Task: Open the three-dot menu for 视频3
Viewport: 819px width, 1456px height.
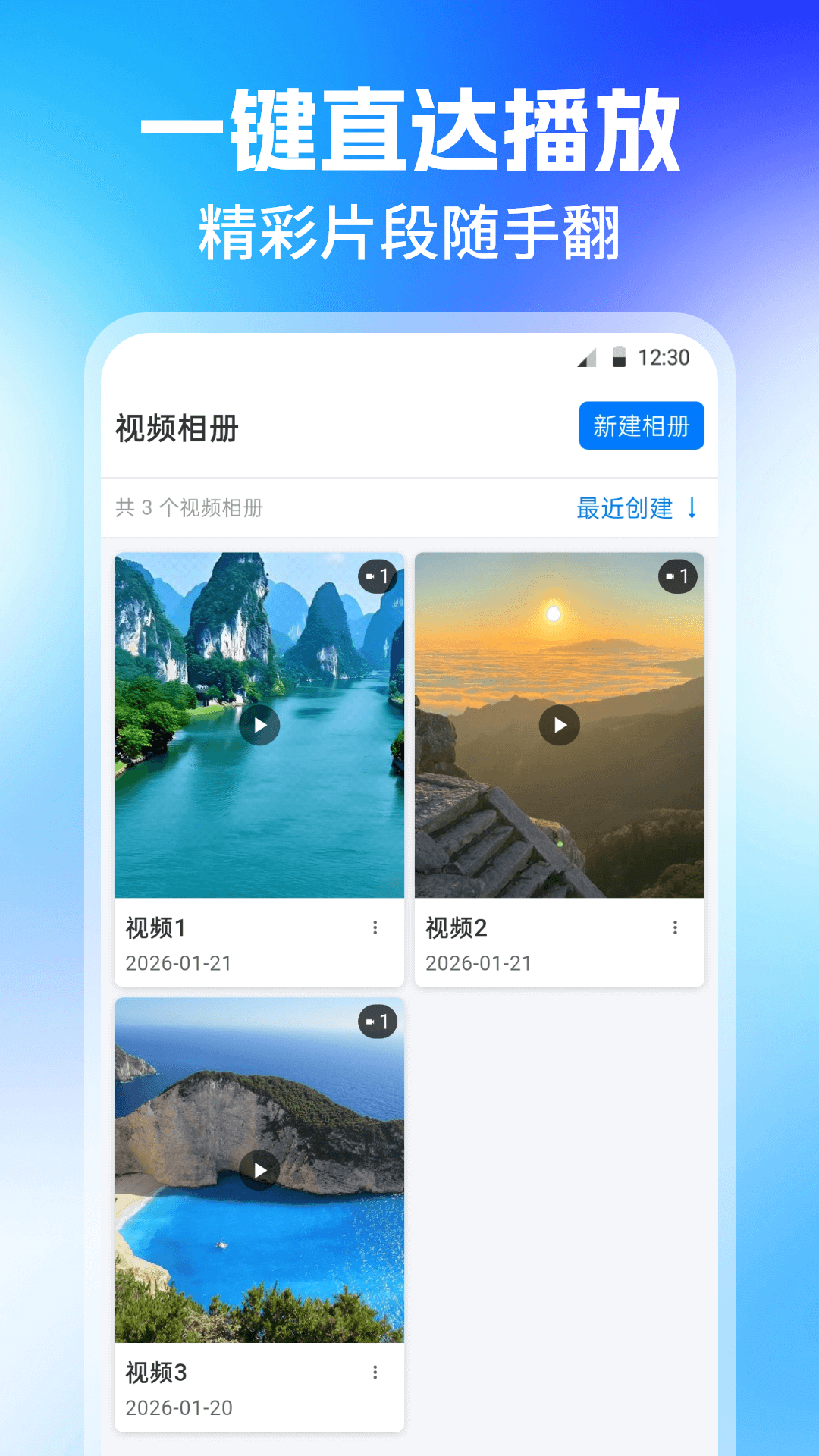Action: coord(375,1373)
